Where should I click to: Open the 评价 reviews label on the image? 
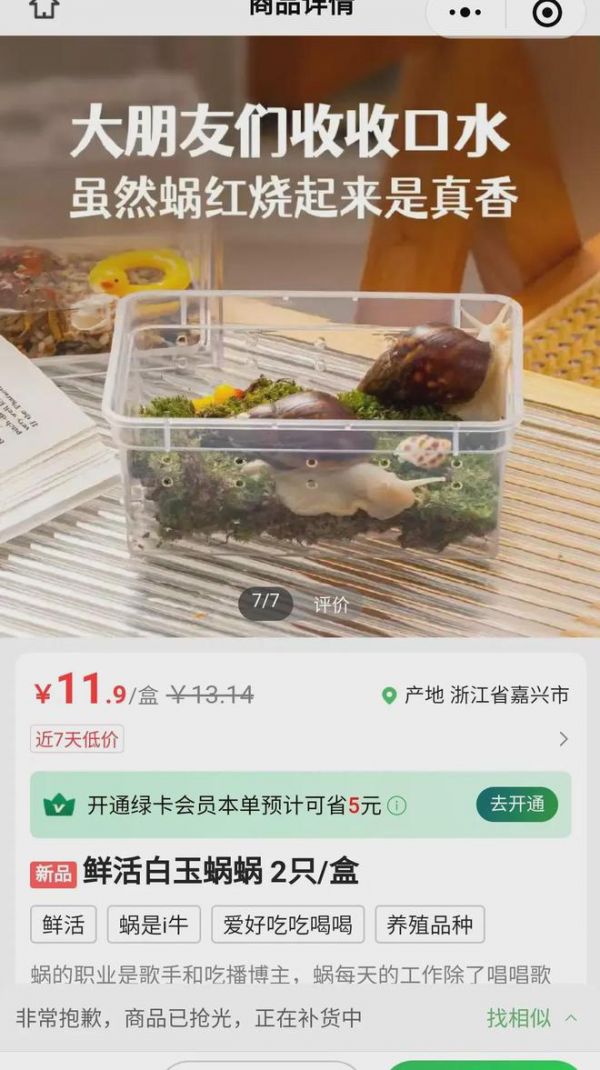click(331, 605)
